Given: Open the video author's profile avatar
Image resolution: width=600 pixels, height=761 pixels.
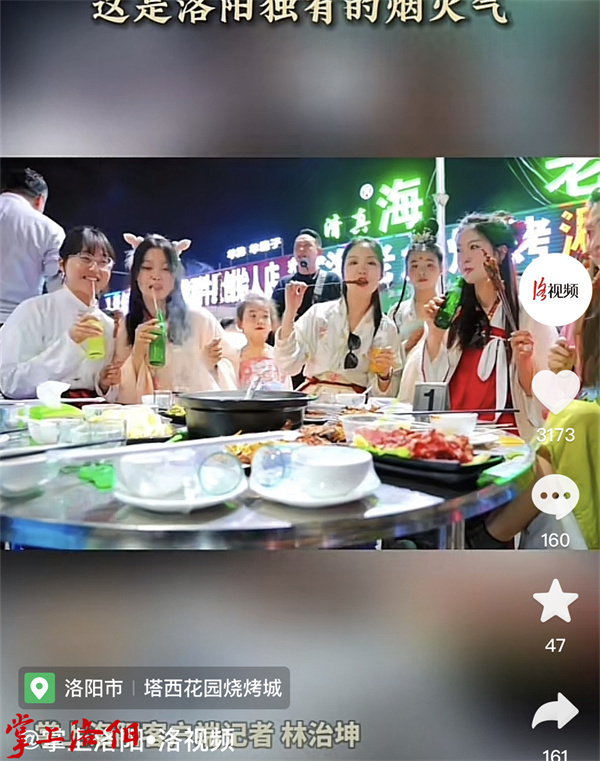Looking at the screenshot, I should pyautogui.click(x=555, y=290).
